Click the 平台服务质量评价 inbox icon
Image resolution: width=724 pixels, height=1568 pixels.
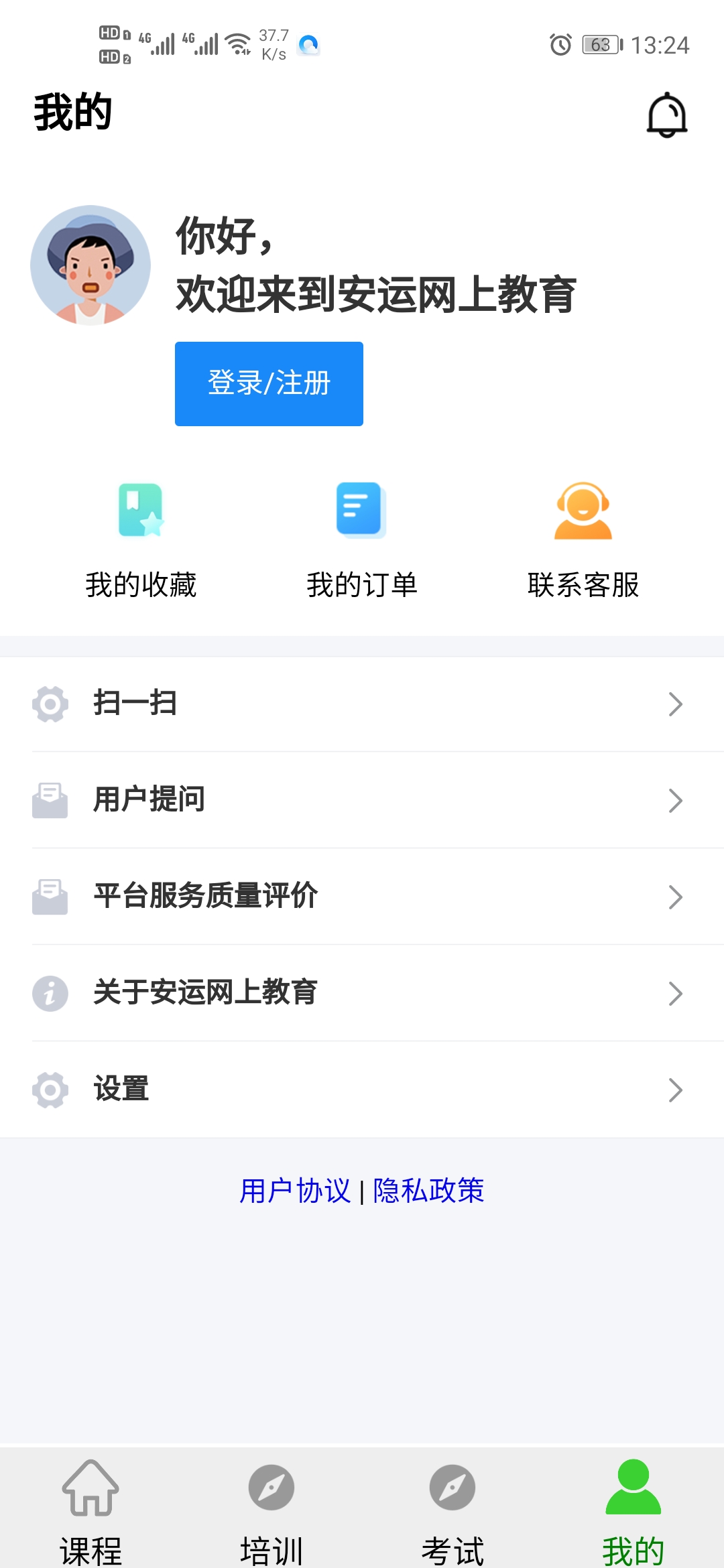50,897
